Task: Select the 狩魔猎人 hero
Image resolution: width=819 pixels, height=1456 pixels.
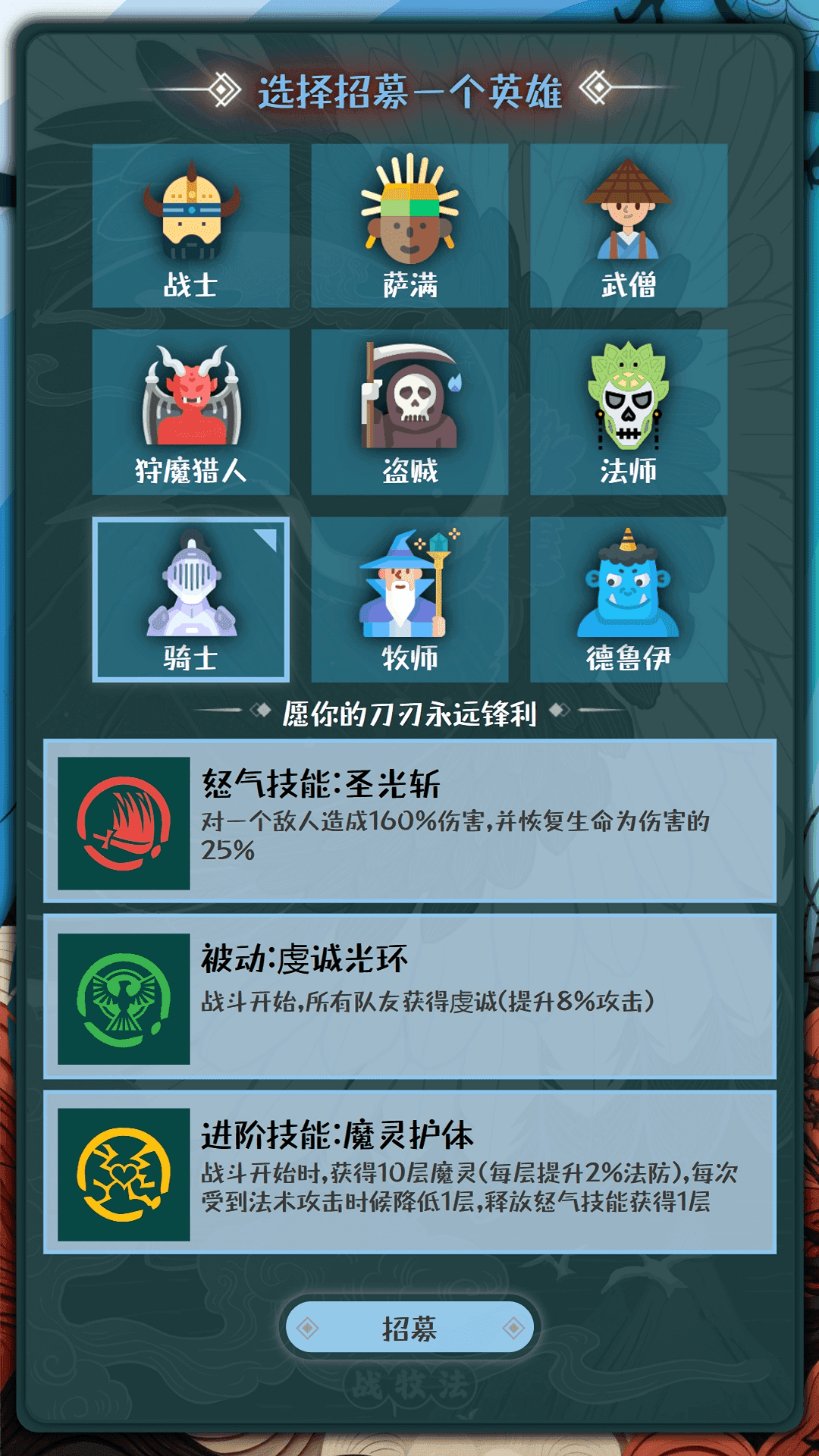Action: click(190, 412)
